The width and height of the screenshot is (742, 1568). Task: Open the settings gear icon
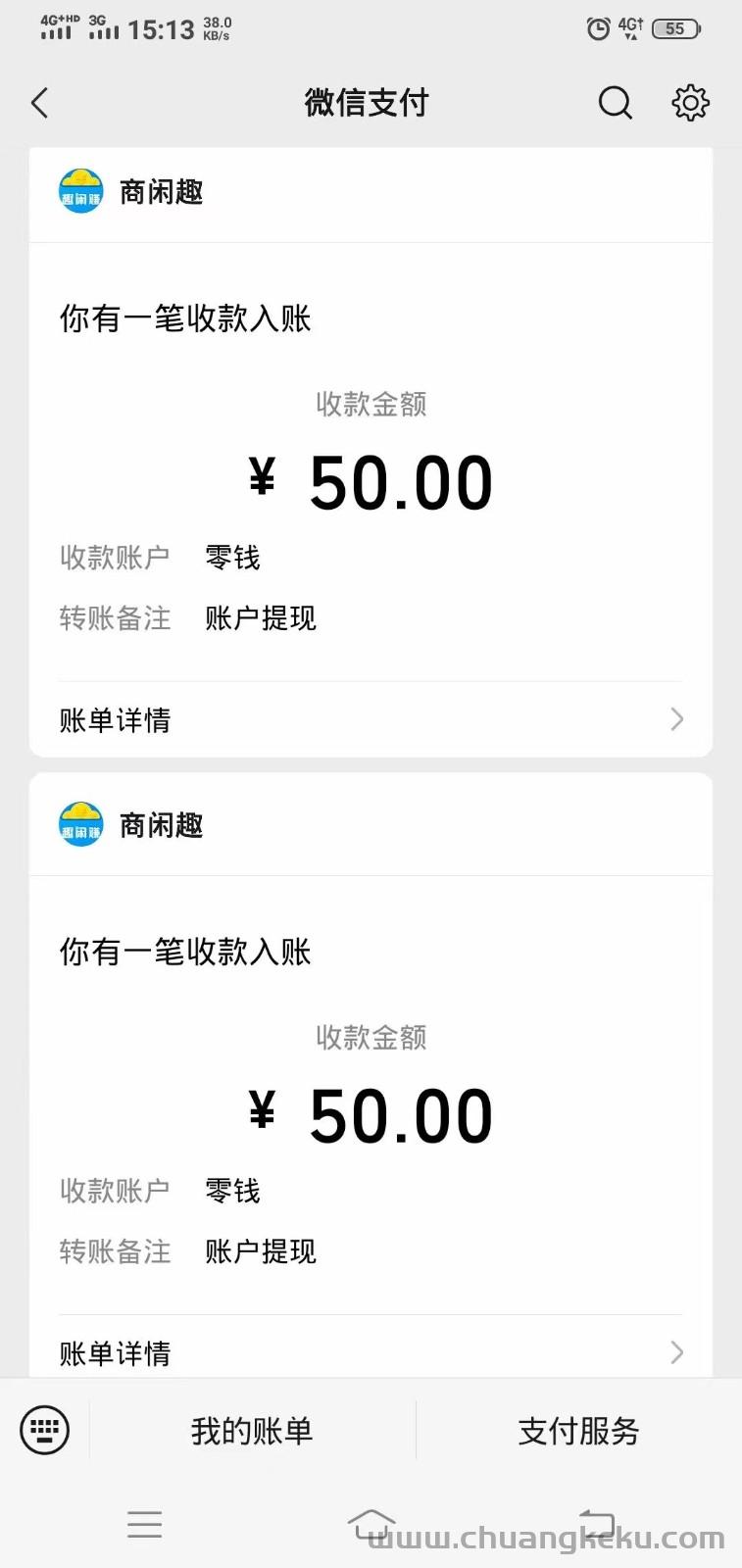(690, 102)
